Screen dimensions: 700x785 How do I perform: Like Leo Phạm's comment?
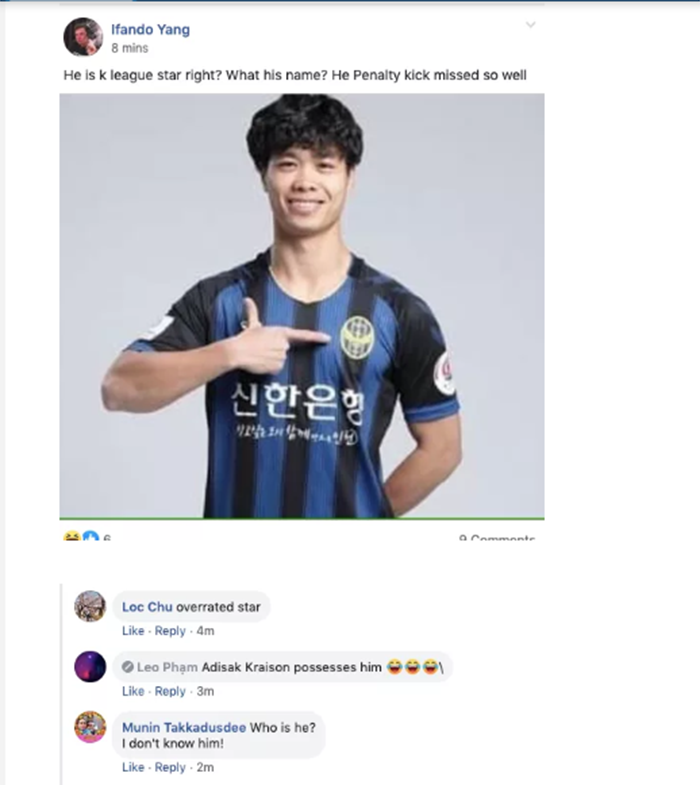132,691
